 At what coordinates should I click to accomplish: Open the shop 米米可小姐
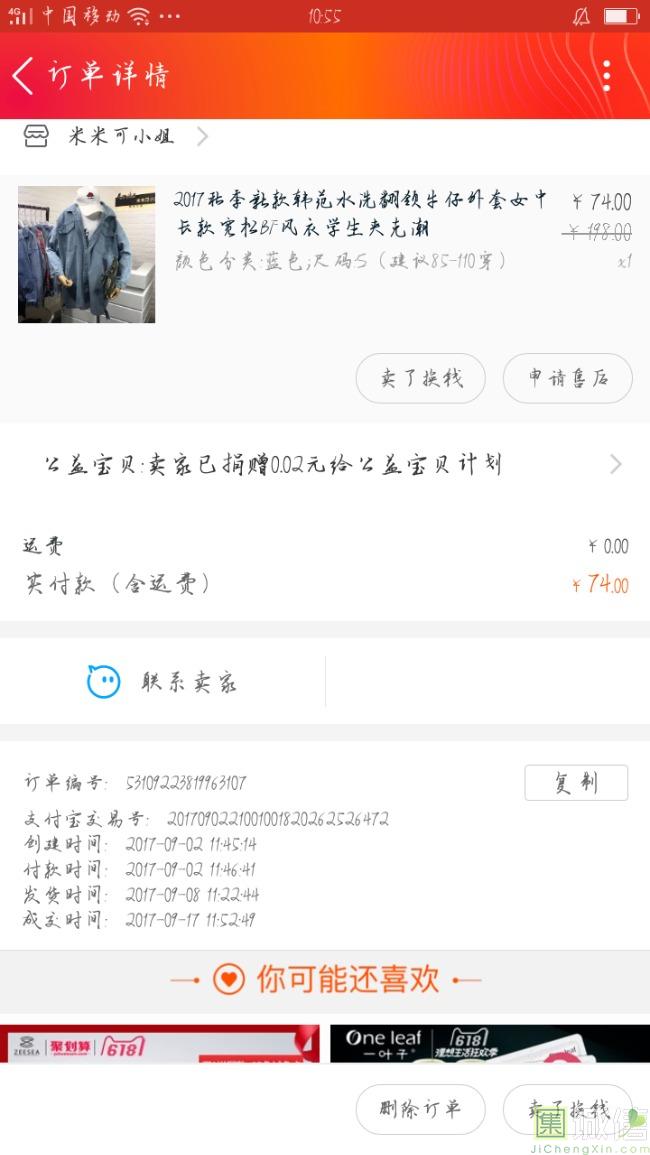pos(116,136)
